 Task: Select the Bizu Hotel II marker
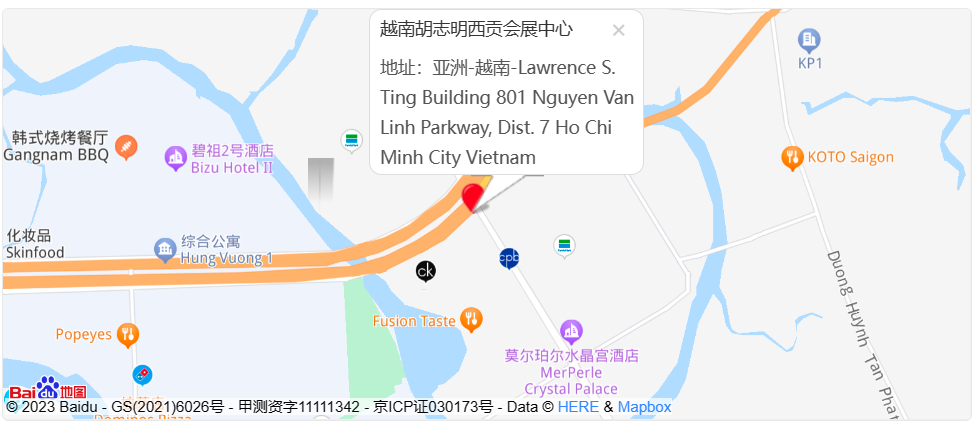pos(176,156)
